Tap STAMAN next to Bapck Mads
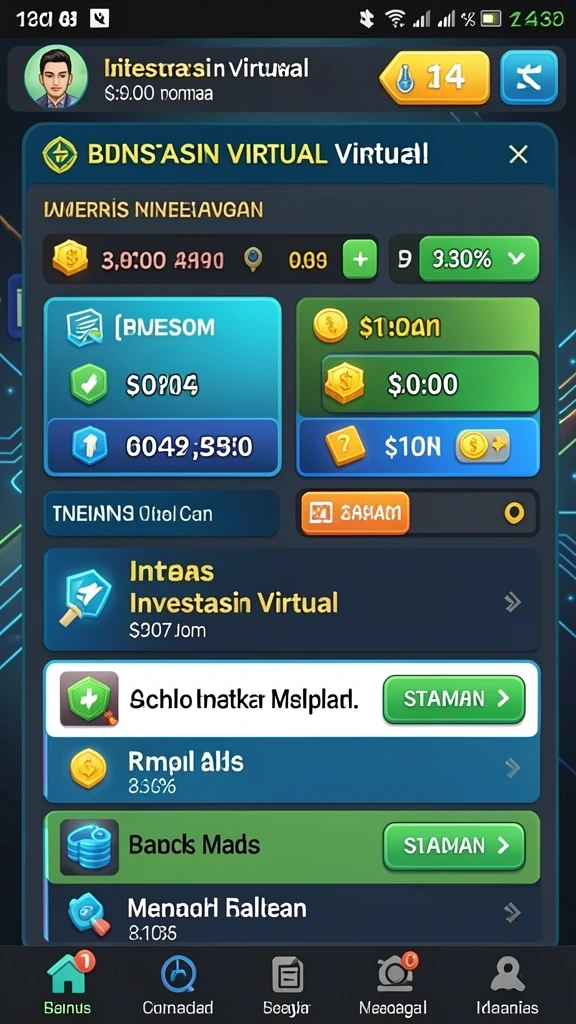Viewport: 576px width, 1024px height. [x=454, y=846]
